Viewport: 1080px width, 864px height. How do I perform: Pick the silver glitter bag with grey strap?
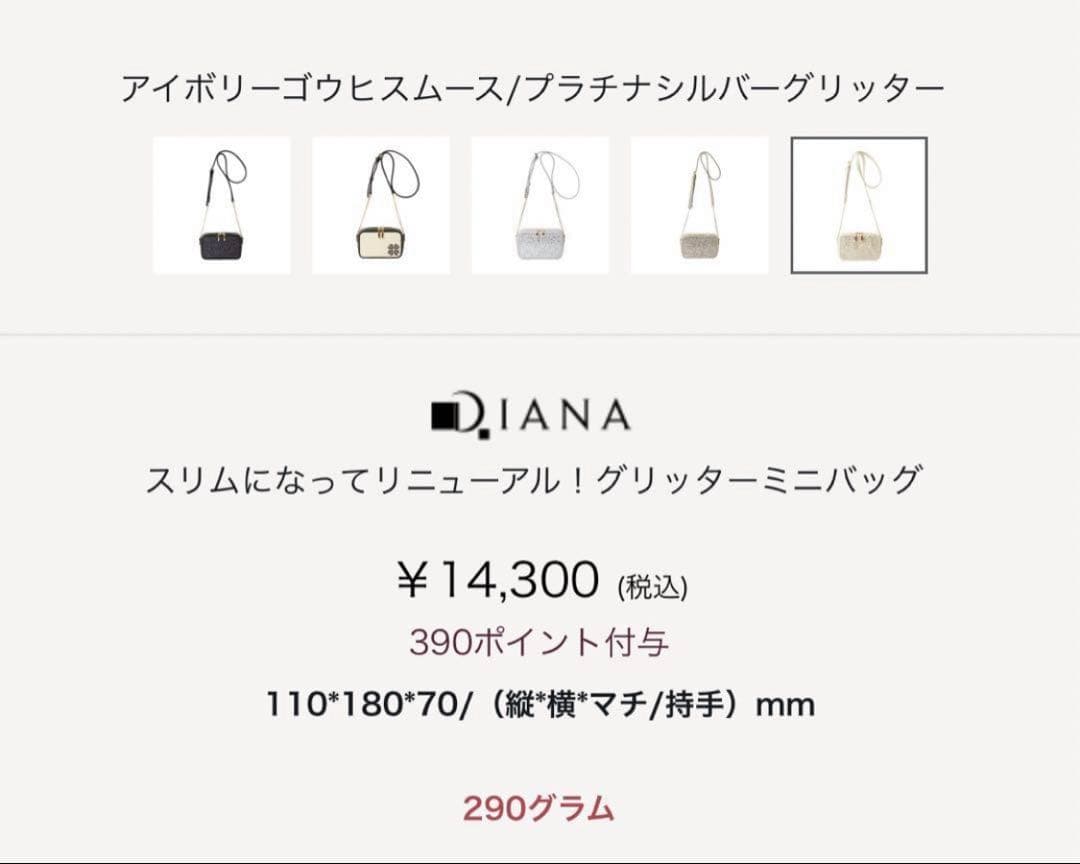540,205
